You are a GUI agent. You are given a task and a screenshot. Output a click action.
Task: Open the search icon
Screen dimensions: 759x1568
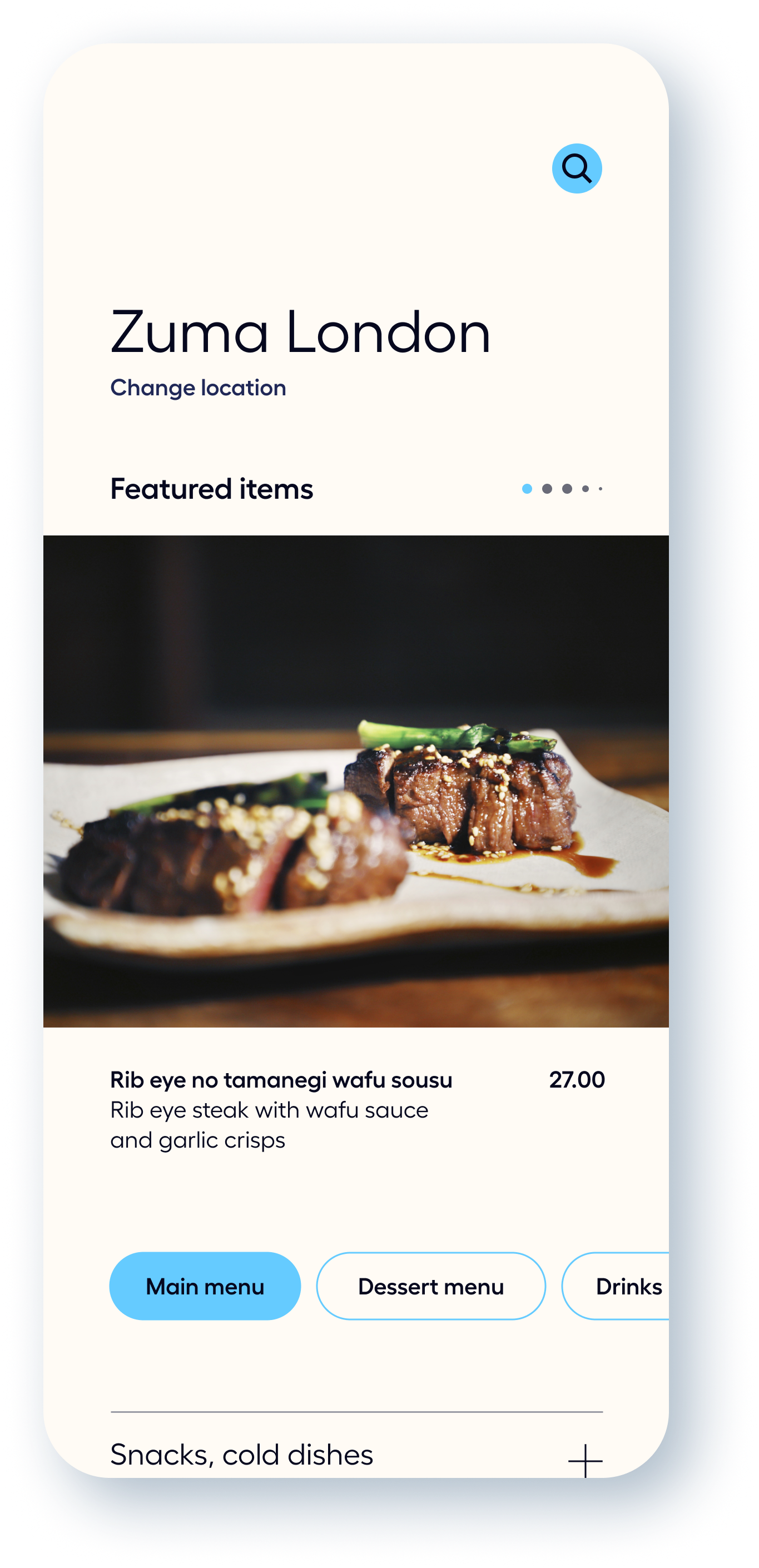click(577, 168)
